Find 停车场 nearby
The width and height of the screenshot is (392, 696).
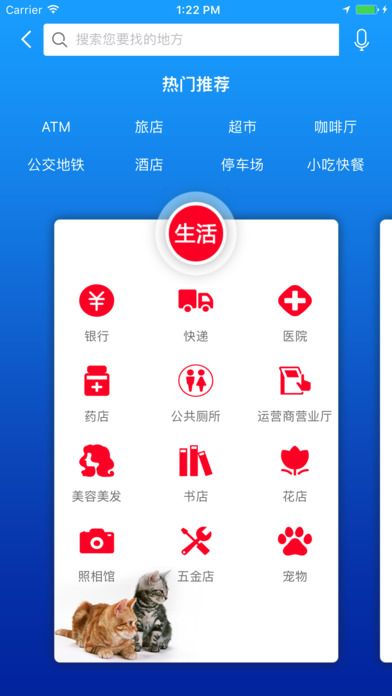(242, 165)
